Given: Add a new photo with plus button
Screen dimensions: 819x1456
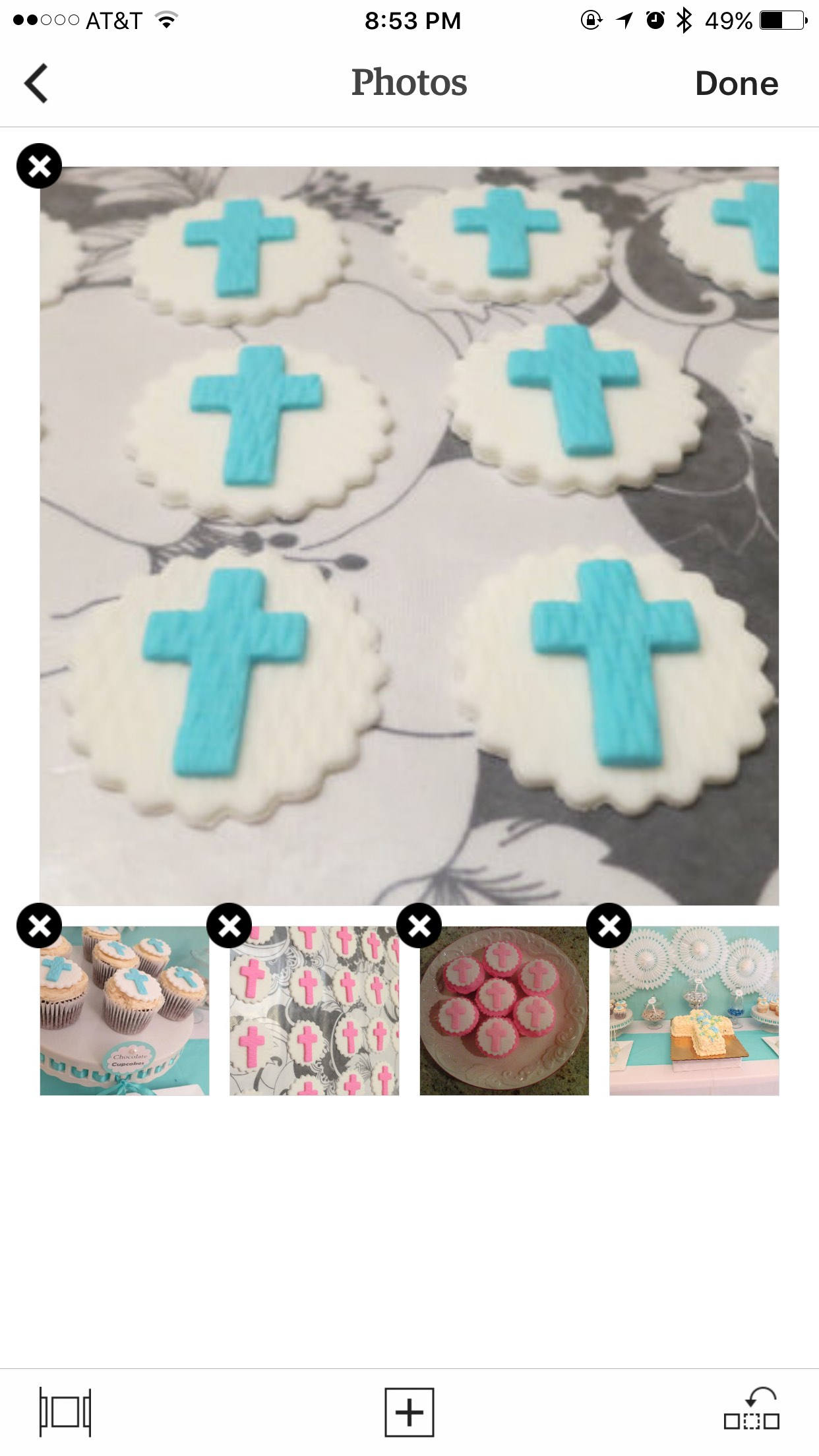Looking at the screenshot, I should pos(409,1412).
